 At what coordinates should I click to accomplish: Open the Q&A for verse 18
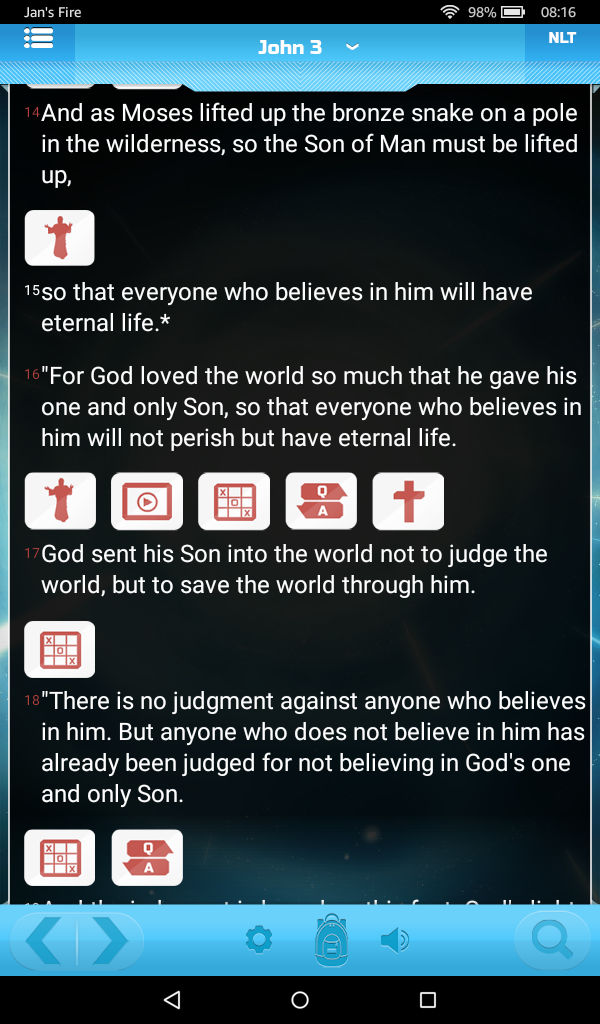[x=147, y=857]
